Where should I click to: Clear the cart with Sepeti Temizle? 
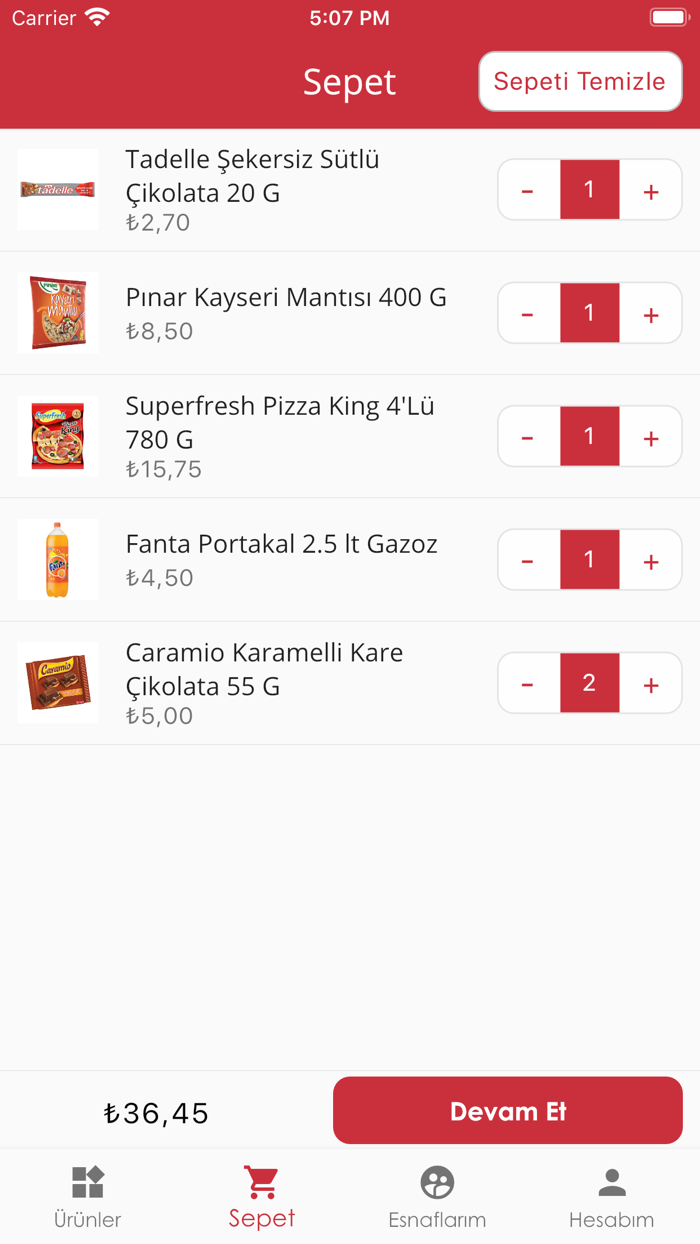[x=580, y=81]
